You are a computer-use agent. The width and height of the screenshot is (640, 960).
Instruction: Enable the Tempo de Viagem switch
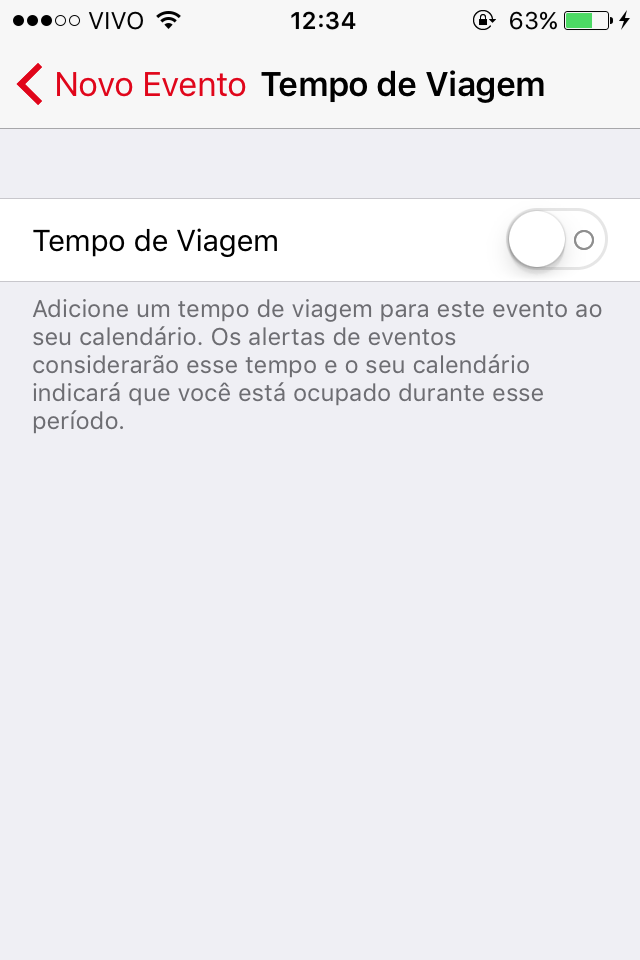pos(556,240)
